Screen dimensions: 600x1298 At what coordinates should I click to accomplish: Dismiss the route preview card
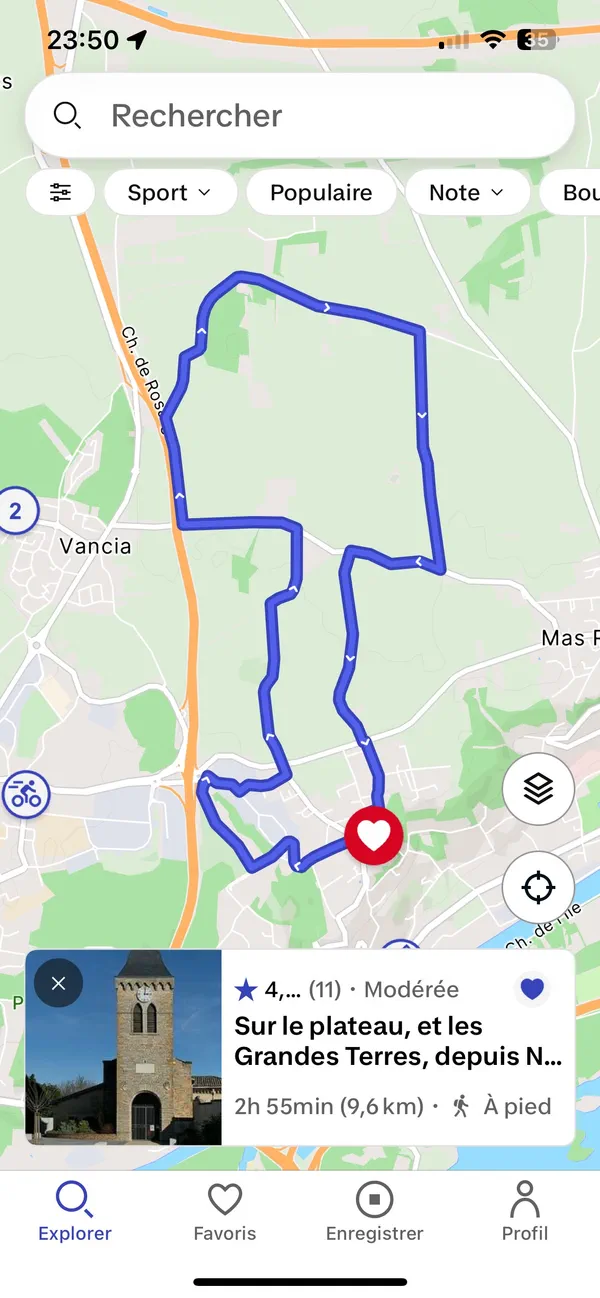[x=58, y=984]
